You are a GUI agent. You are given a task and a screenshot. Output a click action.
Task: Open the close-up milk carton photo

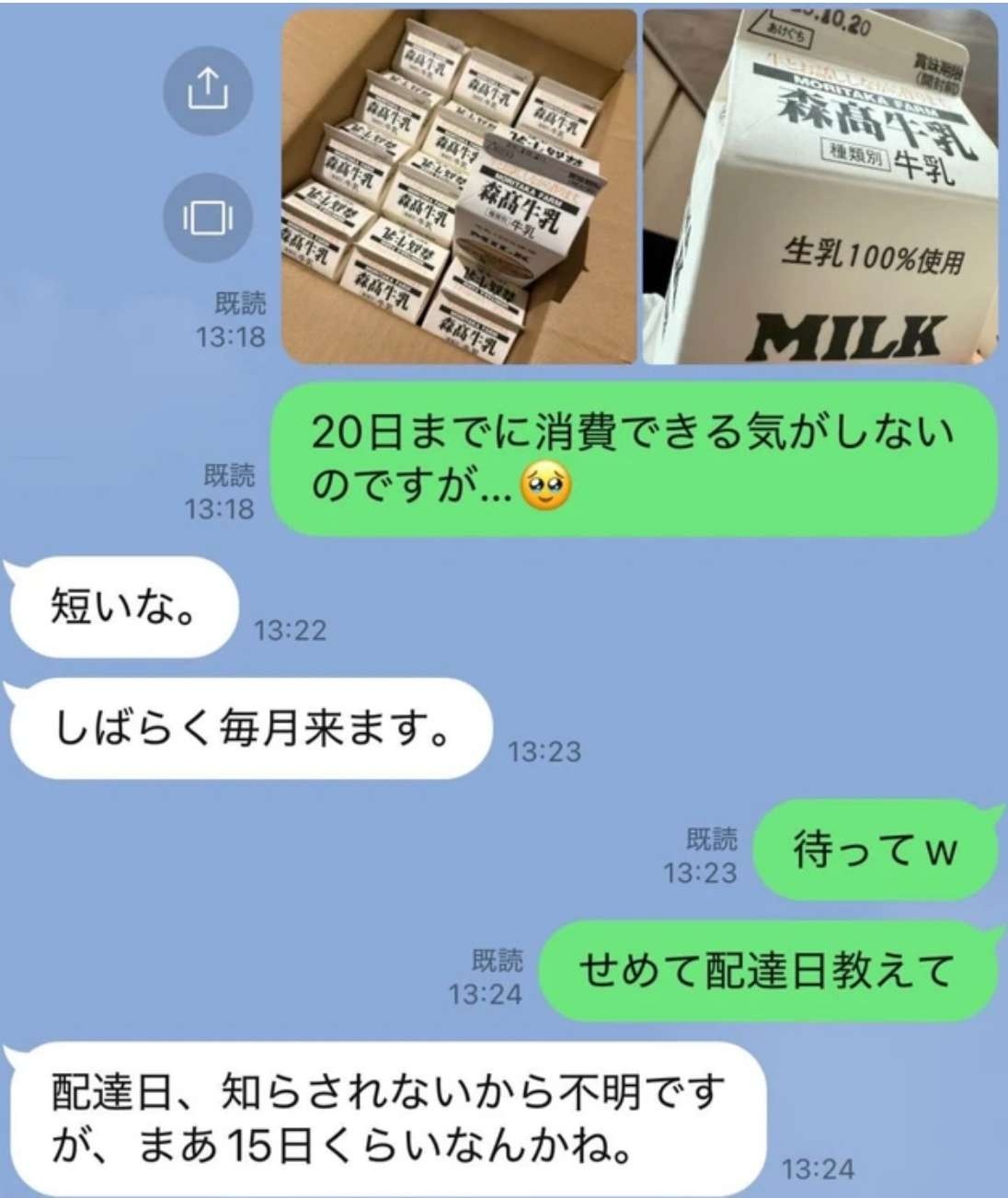pyautogui.click(x=819, y=187)
